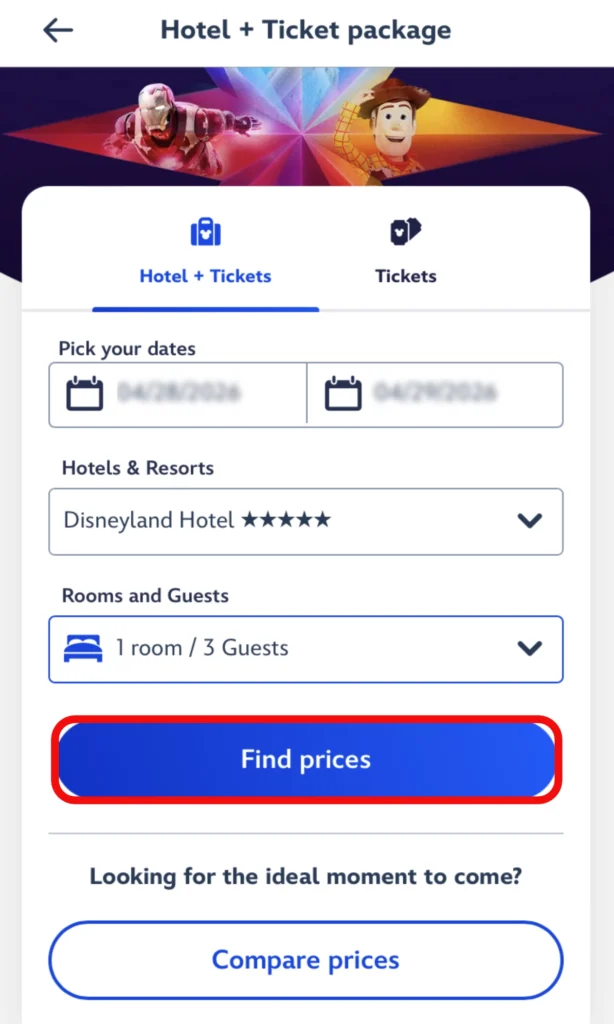Tap the Find prices button
This screenshot has width=614, height=1024.
pos(306,759)
